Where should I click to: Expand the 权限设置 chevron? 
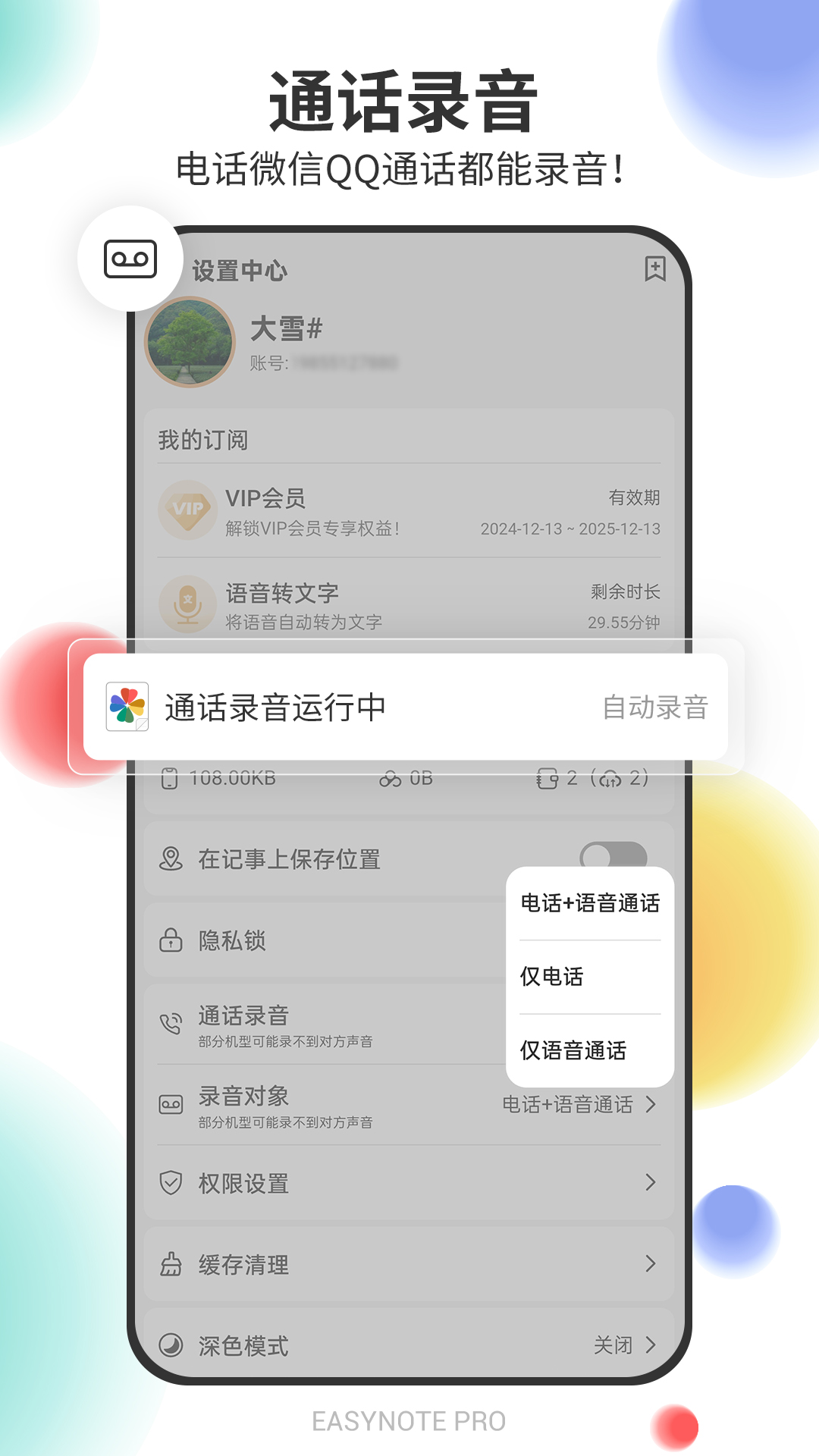coord(651,1183)
